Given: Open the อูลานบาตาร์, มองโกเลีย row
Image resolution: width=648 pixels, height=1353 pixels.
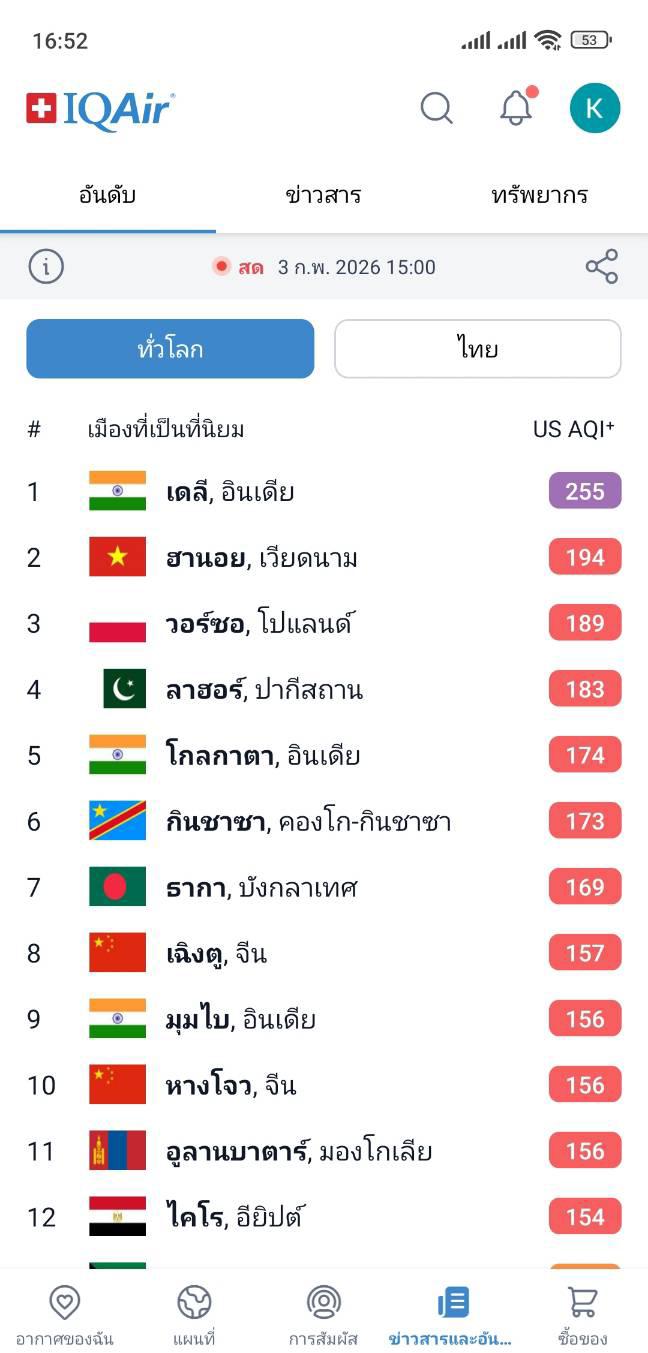Looking at the screenshot, I should point(324,1151).
